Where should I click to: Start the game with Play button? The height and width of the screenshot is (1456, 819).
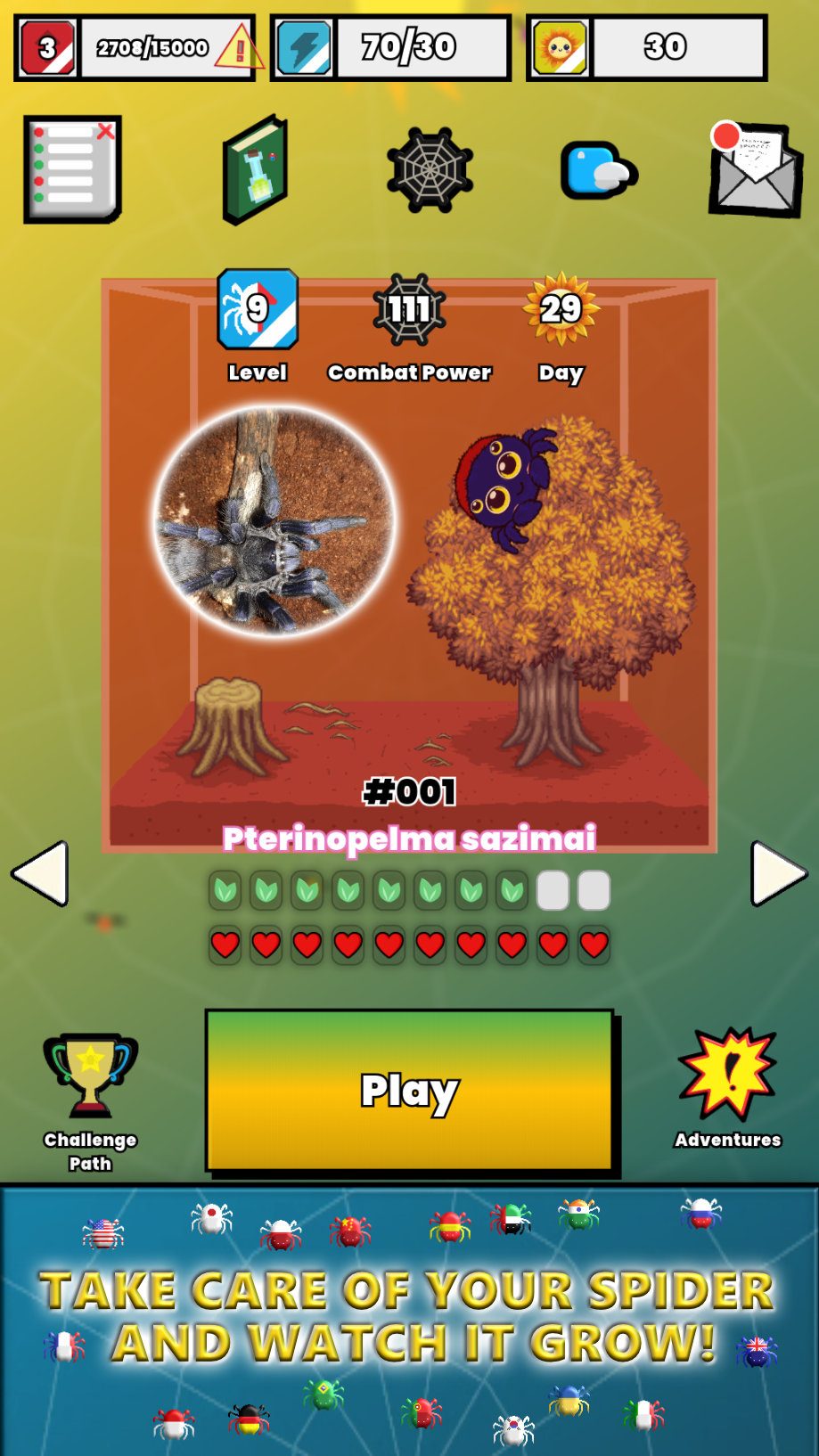pos(410,1090)
